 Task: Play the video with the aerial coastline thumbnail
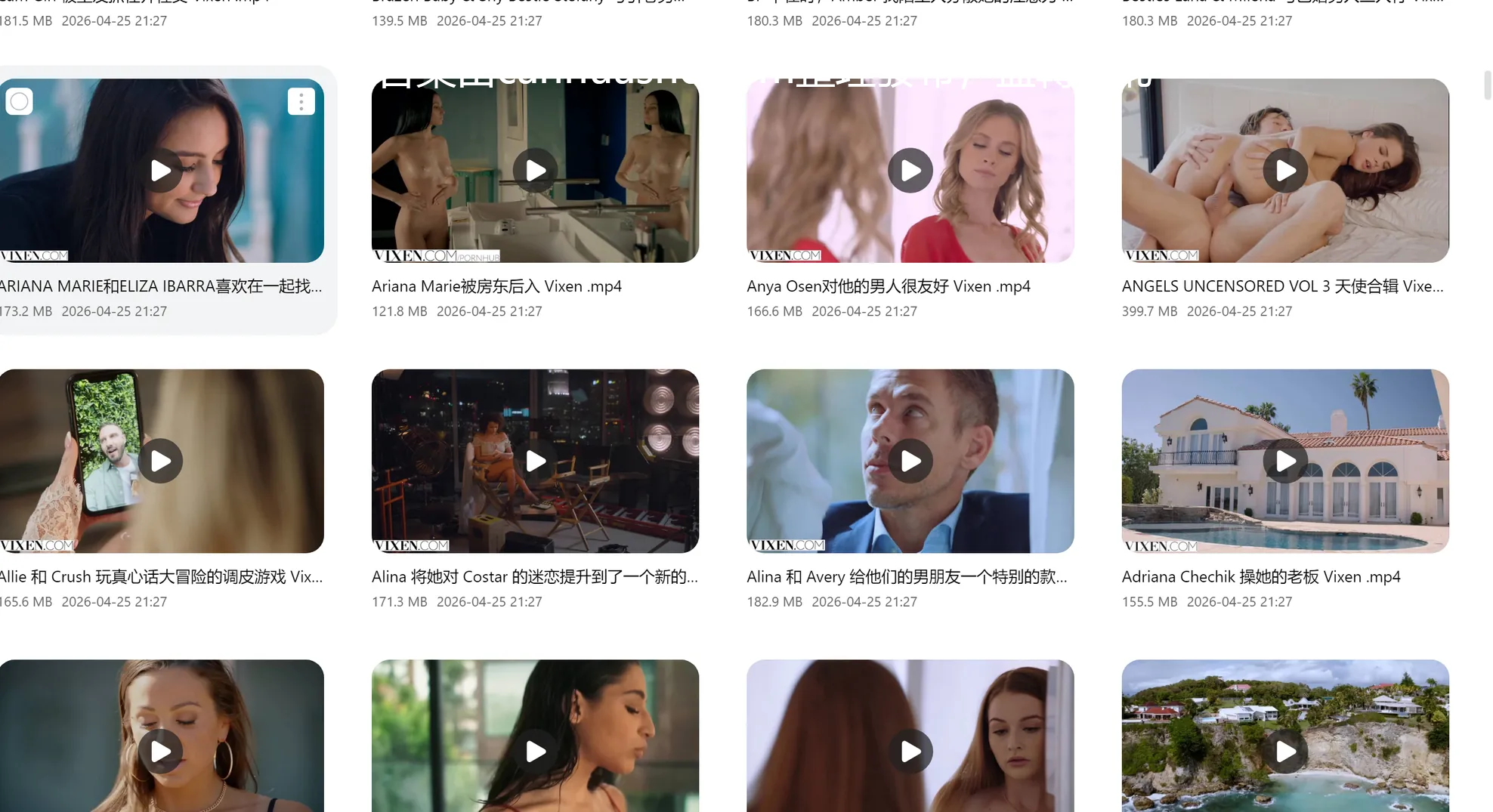tap(1285, 751)
